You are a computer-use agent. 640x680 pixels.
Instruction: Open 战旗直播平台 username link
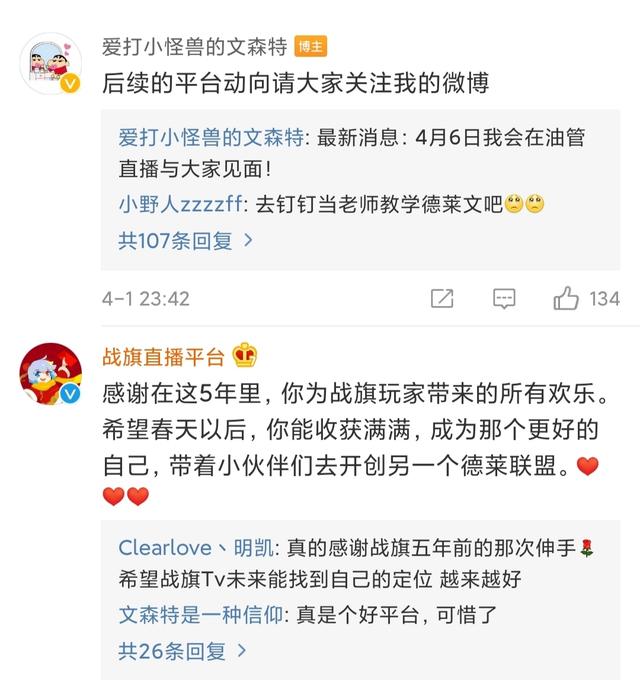click(163, 355)
